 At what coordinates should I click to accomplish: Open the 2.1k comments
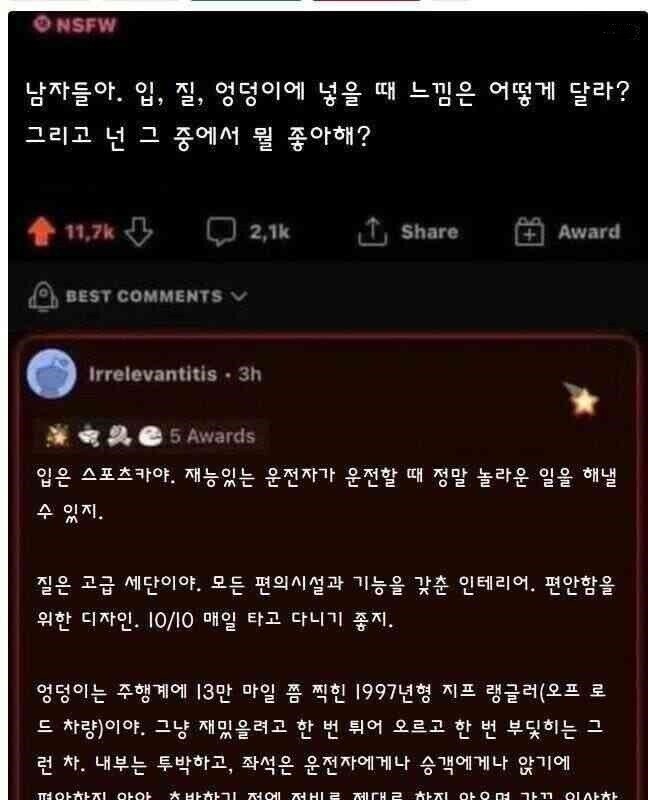(x=248, y=232)
